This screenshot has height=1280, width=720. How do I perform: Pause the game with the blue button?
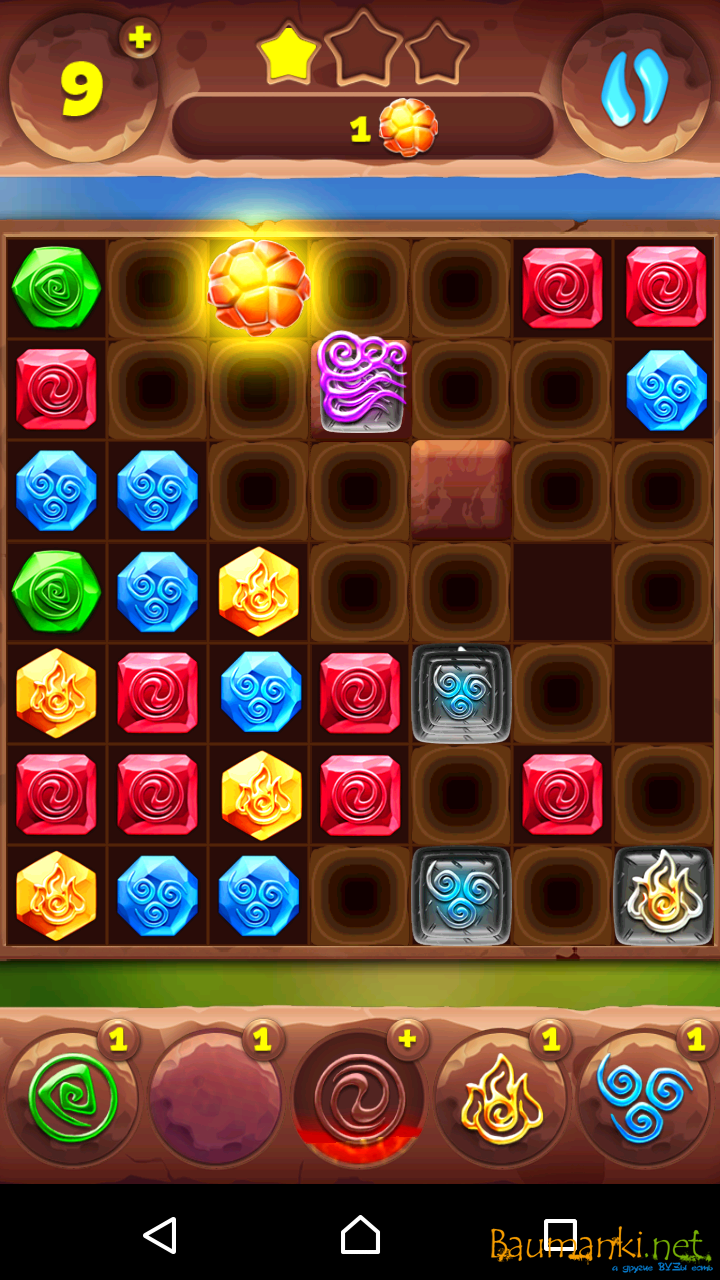(635, 88)
